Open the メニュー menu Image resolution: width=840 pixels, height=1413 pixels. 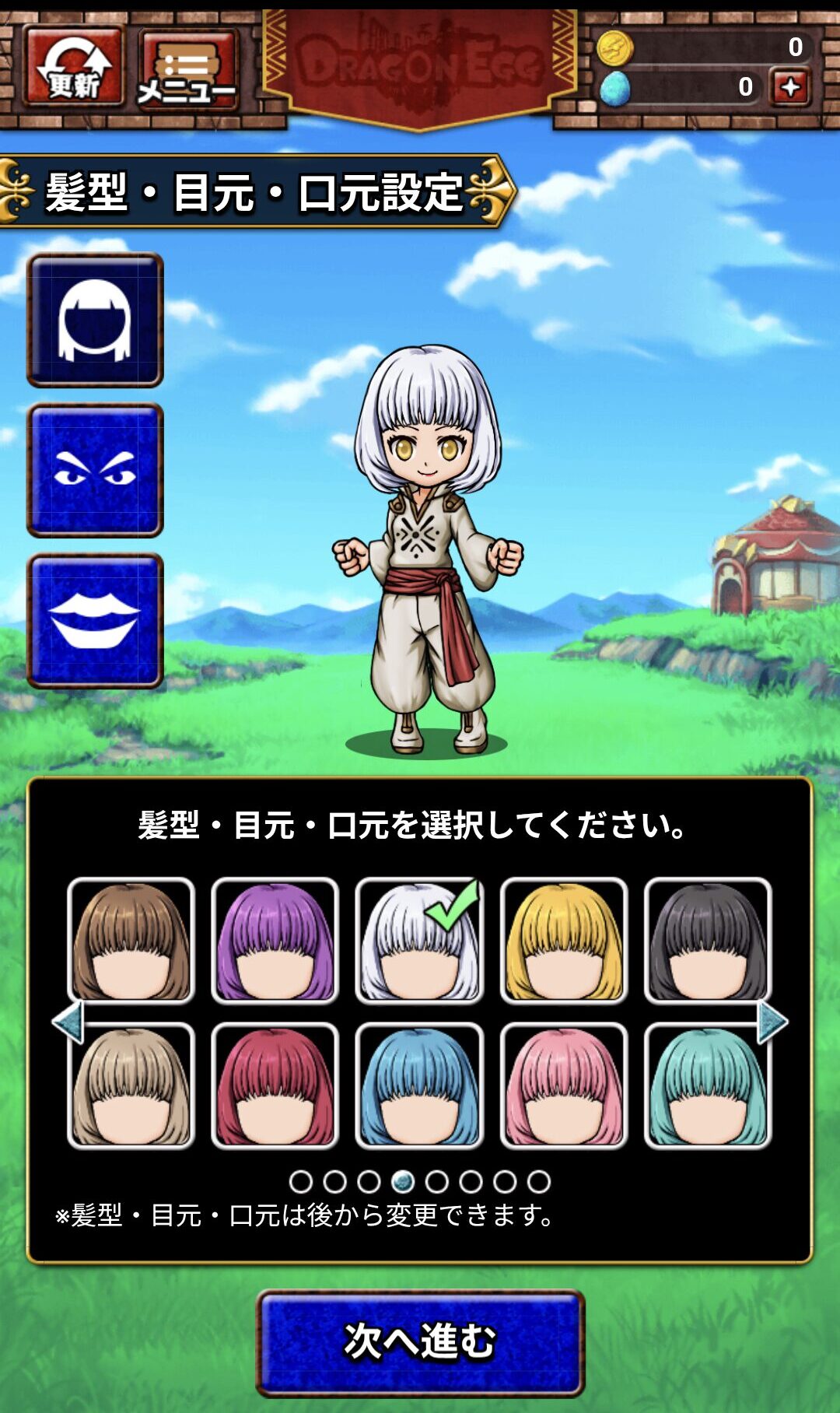click(x=187, y=70)
